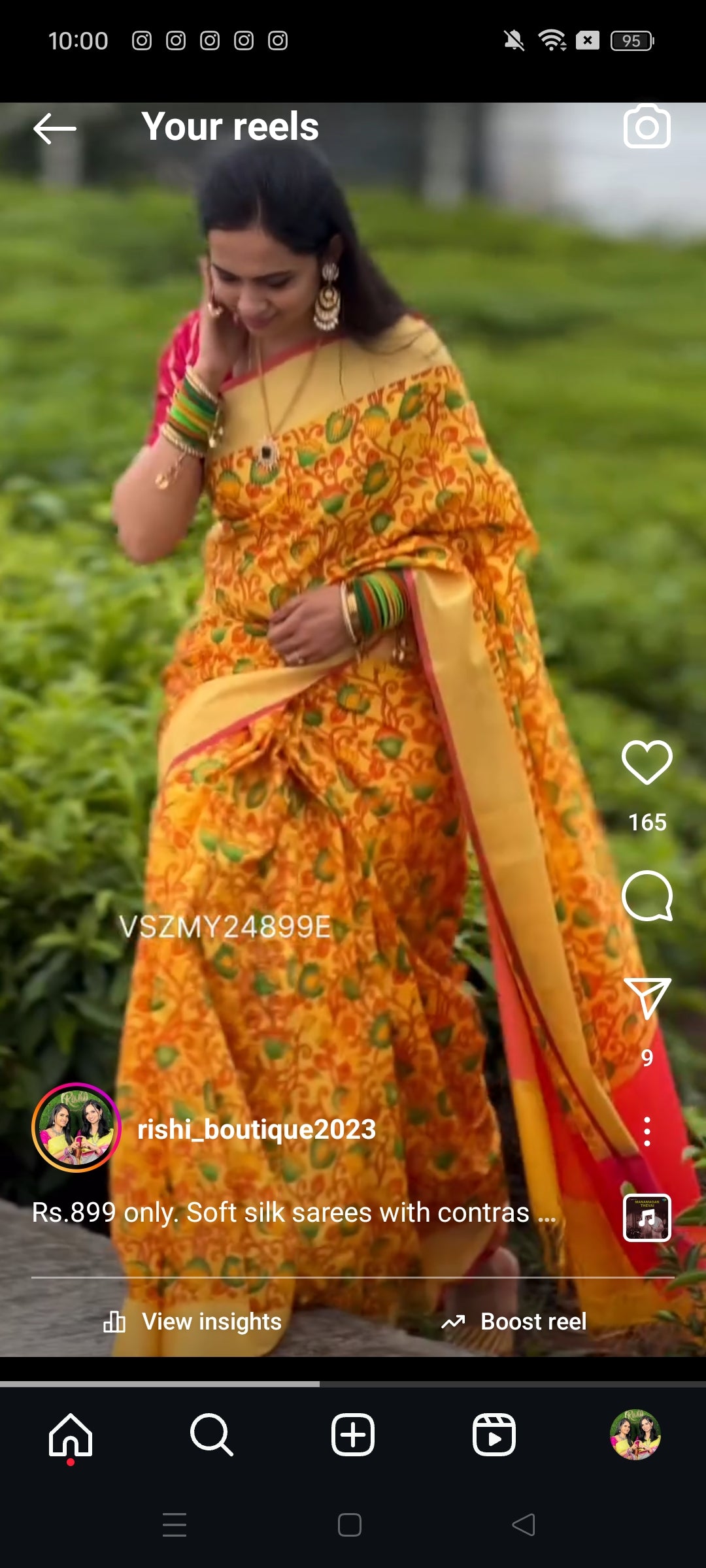Open the camera to create a reel

647,127
